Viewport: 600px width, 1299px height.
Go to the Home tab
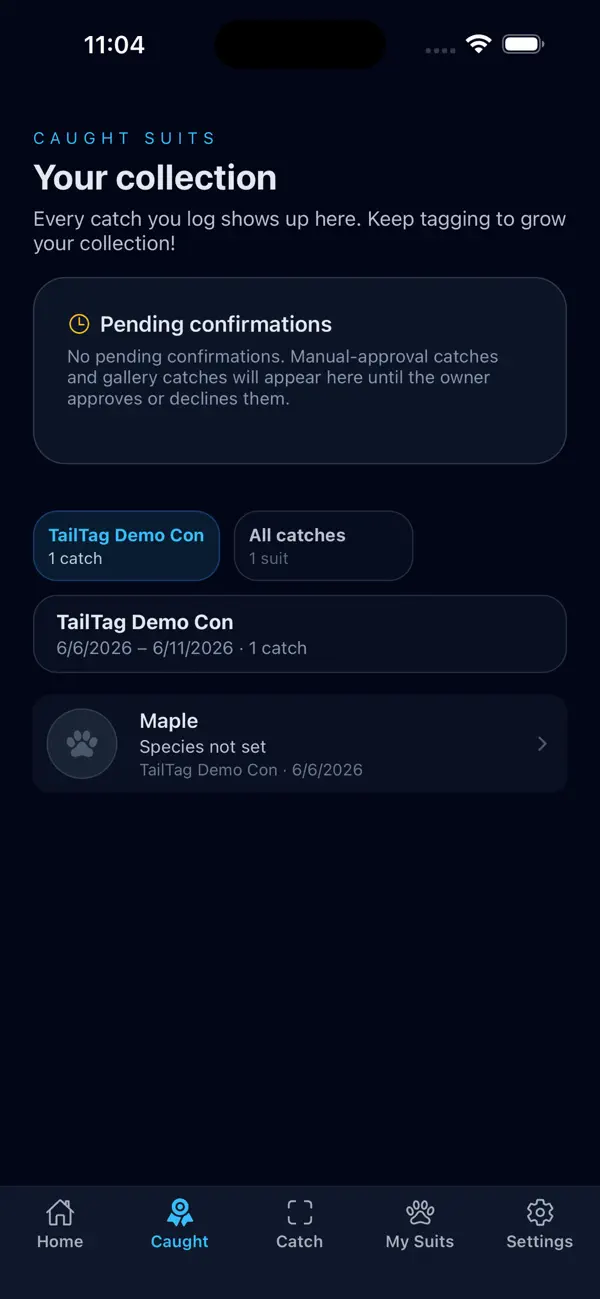pyautogui.click(x=60, y=1225)
